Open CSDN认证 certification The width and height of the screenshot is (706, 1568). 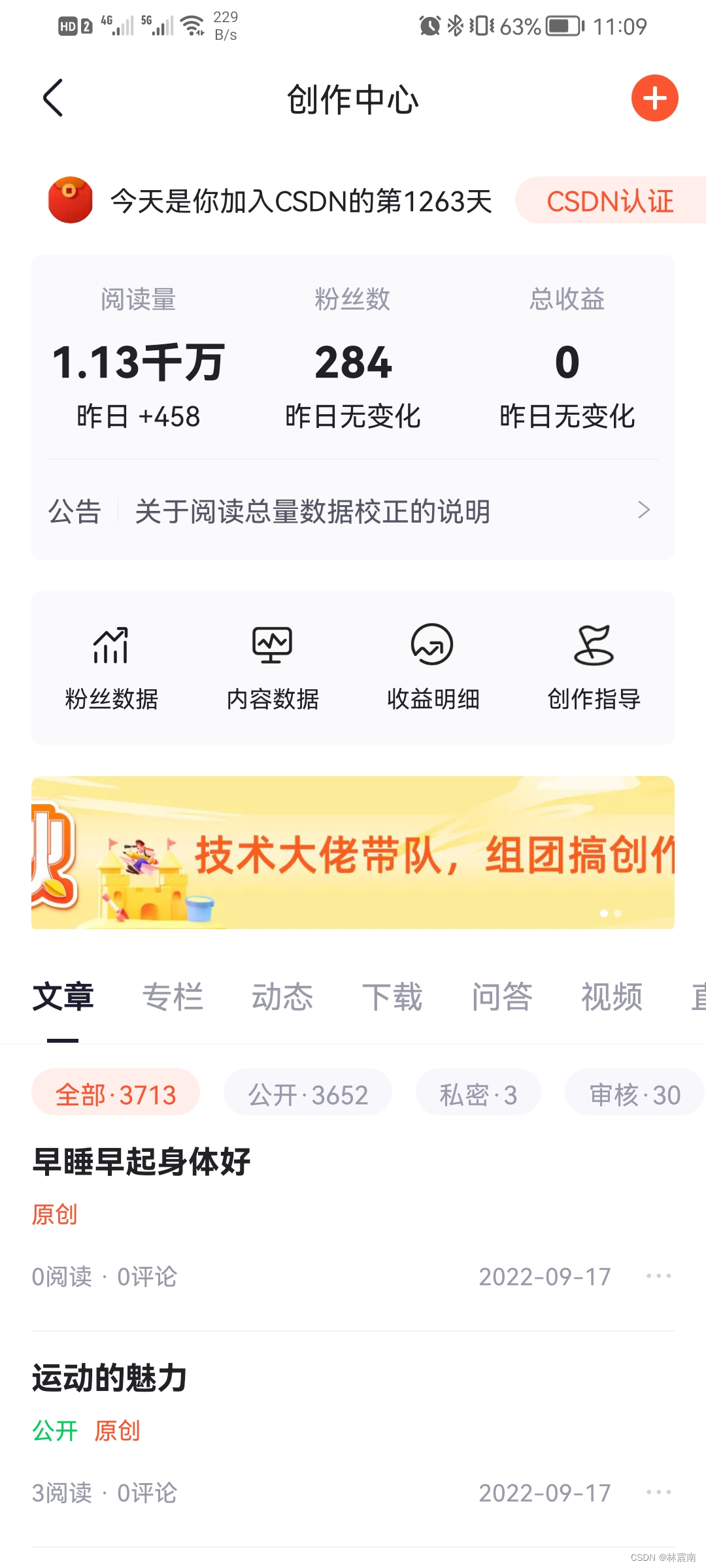pos(609,201)
